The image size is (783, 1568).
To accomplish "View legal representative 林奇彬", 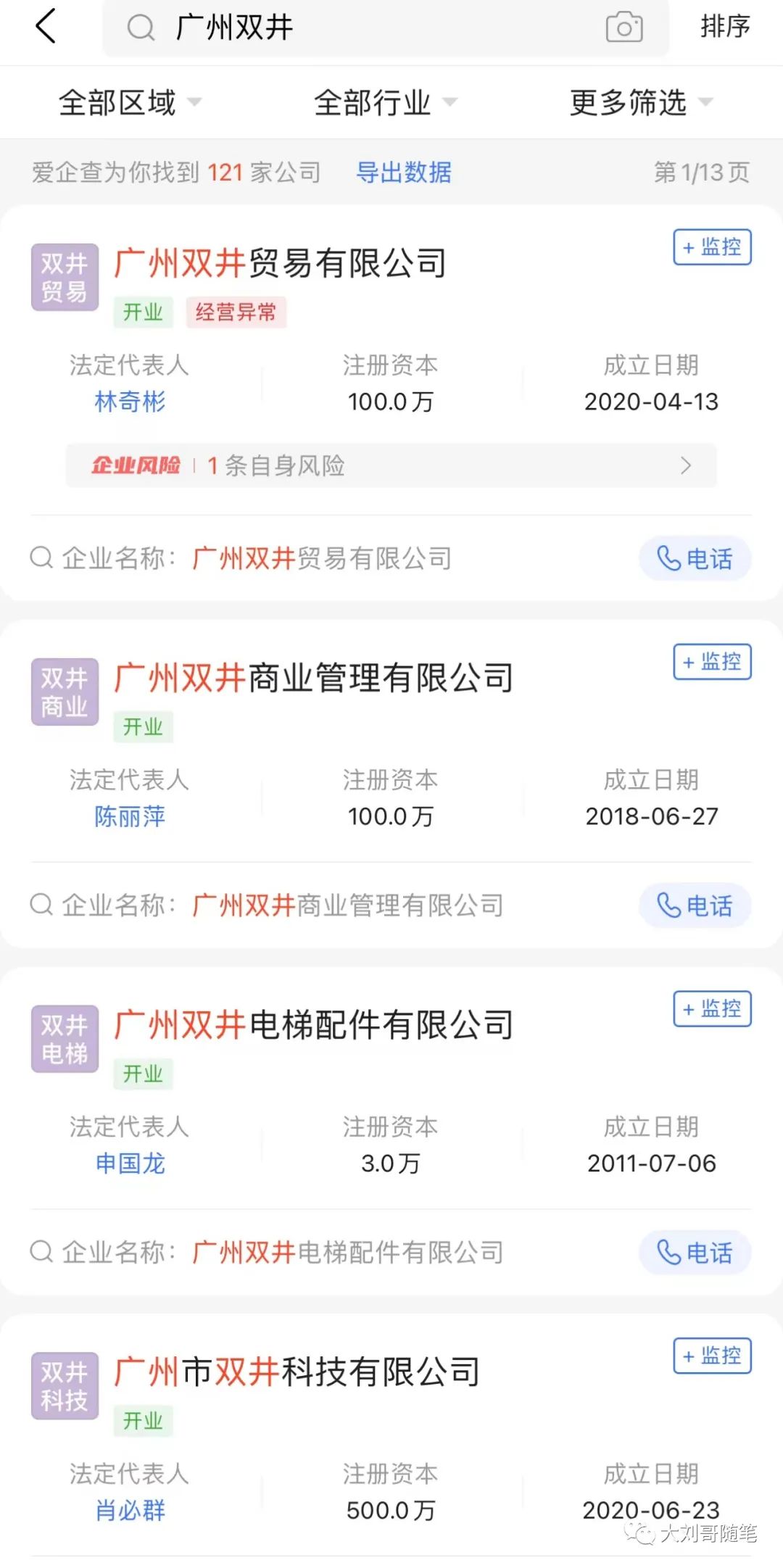I will pos(130,402).
